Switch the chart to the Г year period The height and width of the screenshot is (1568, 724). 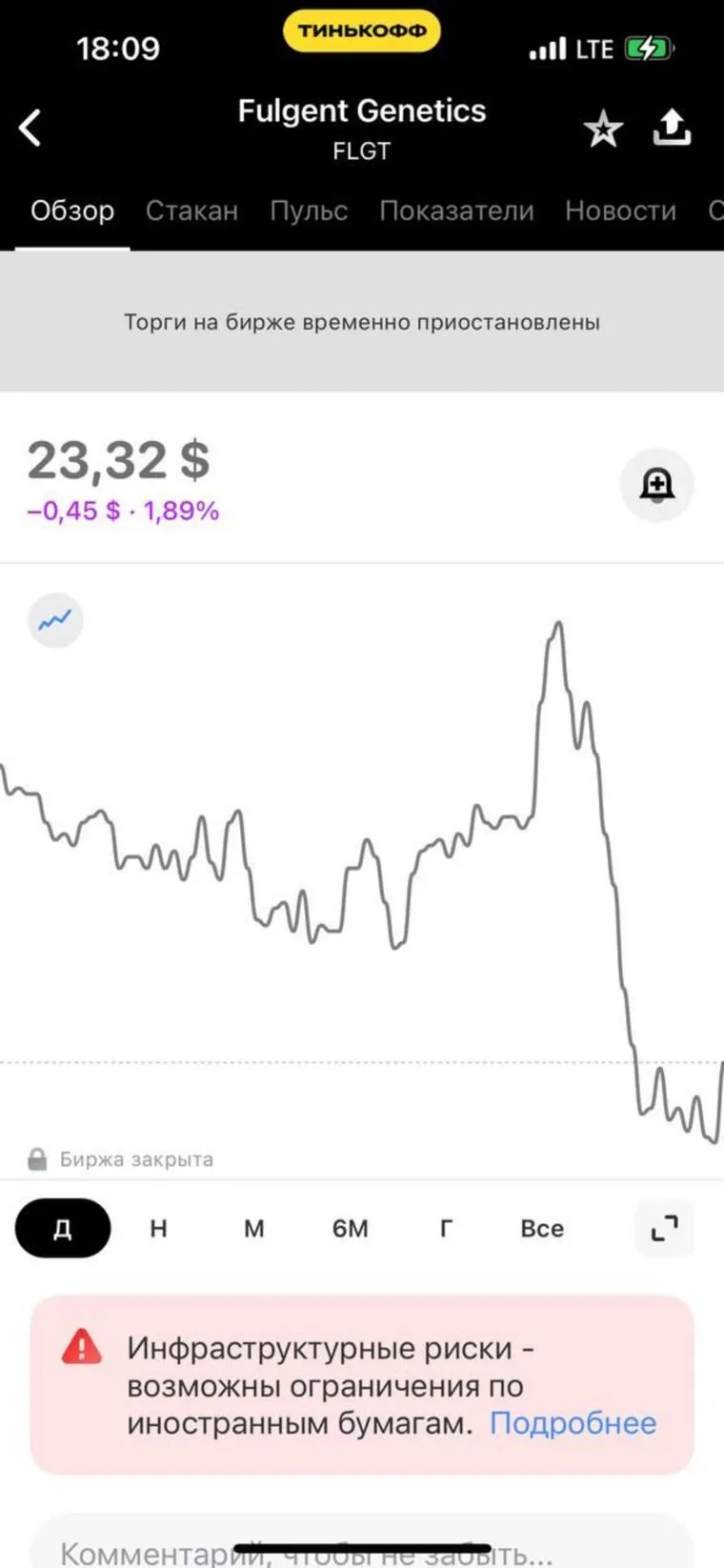[446, 1228]
